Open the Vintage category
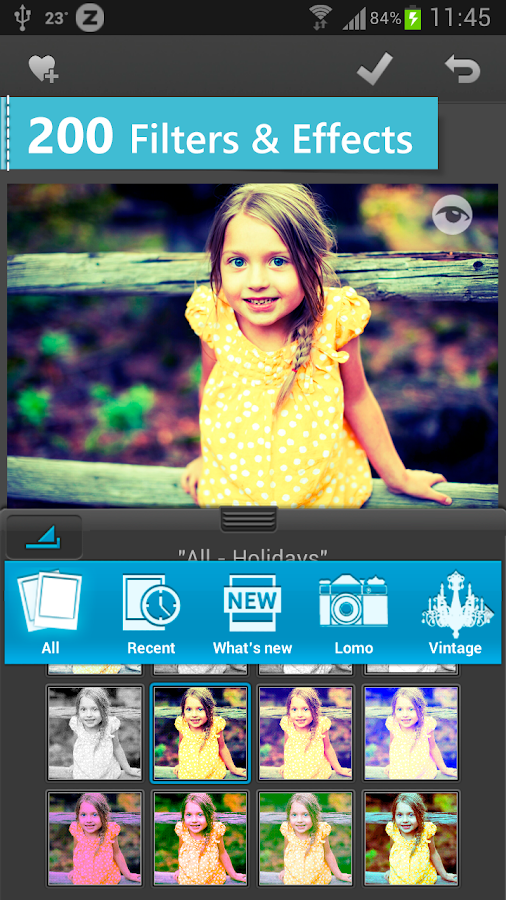506x900 pixels. tap(455, 613)
